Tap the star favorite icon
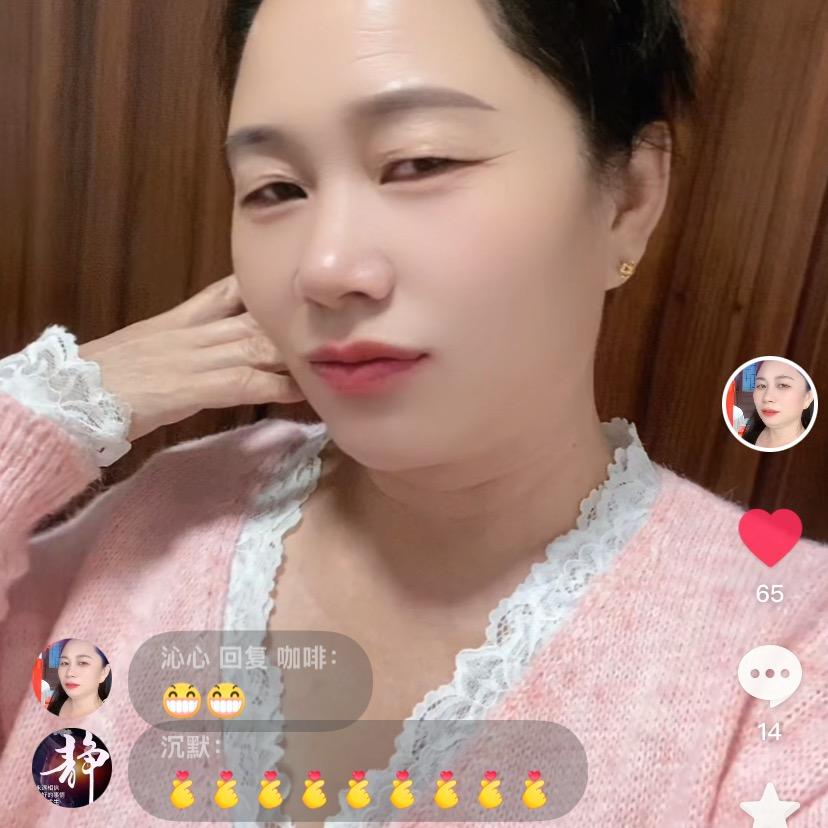 point(769,806)
